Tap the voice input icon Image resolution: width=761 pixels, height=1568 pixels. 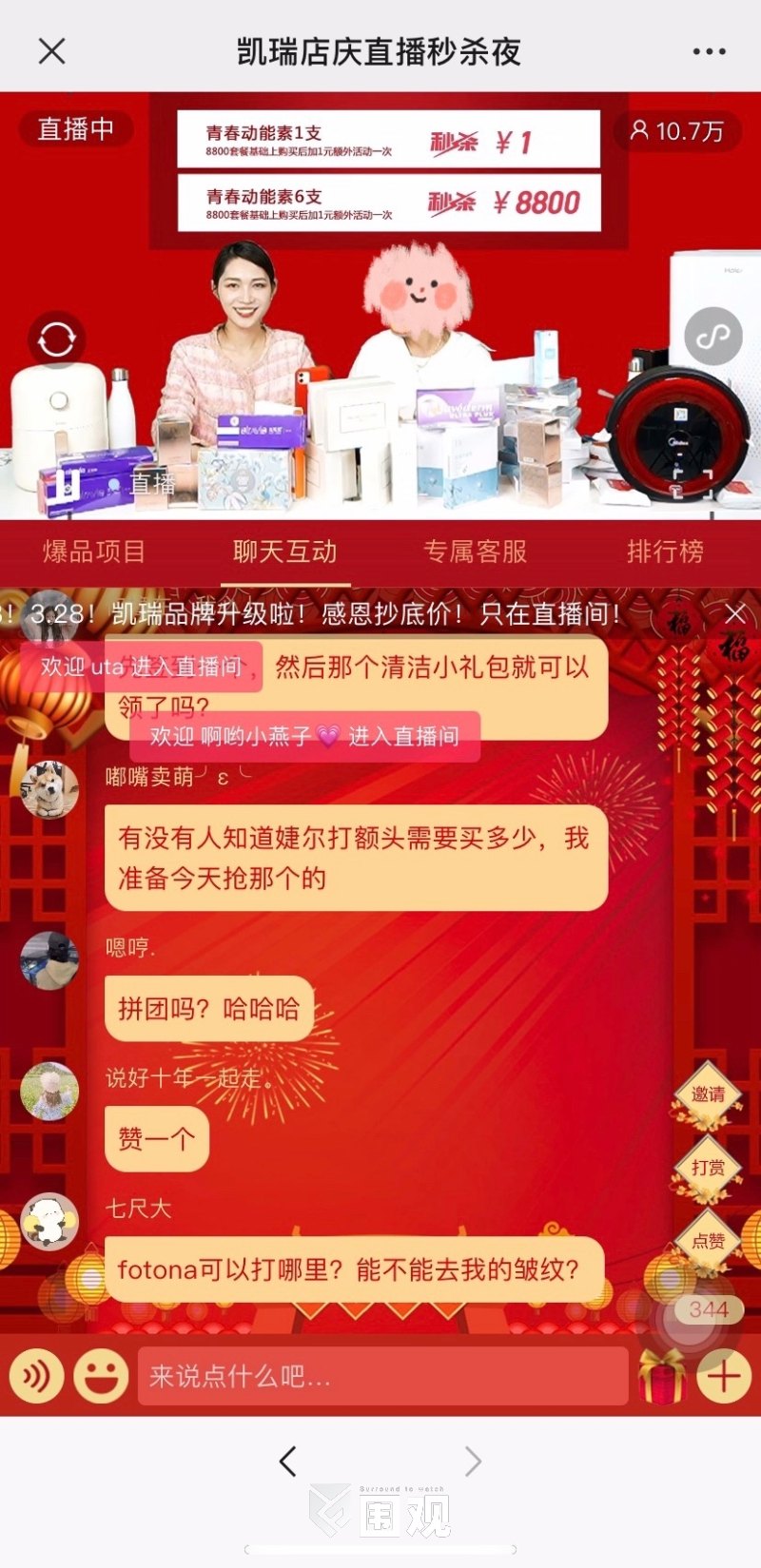coord(36,1376)
